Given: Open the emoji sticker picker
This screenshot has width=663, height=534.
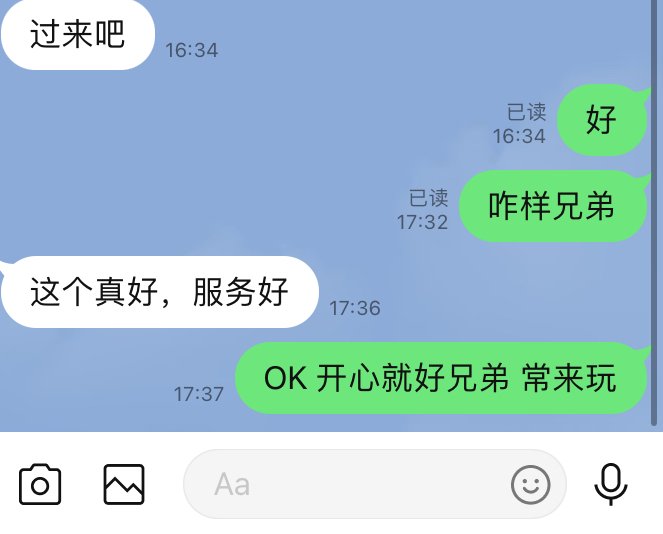Looking at the screenshot, I should [531, 485].
